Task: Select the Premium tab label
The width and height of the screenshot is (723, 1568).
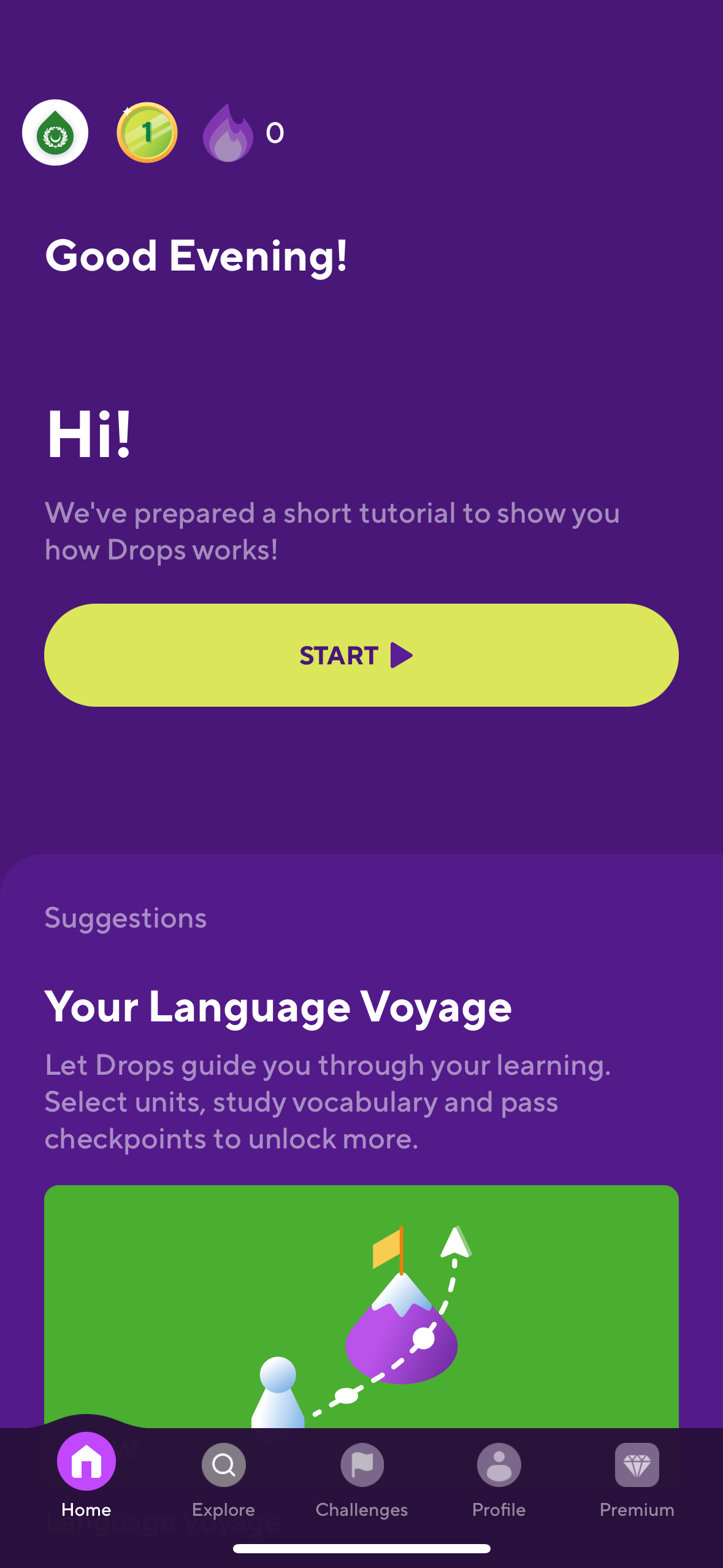Action: pyautogui.click(x=637, y=1510)
